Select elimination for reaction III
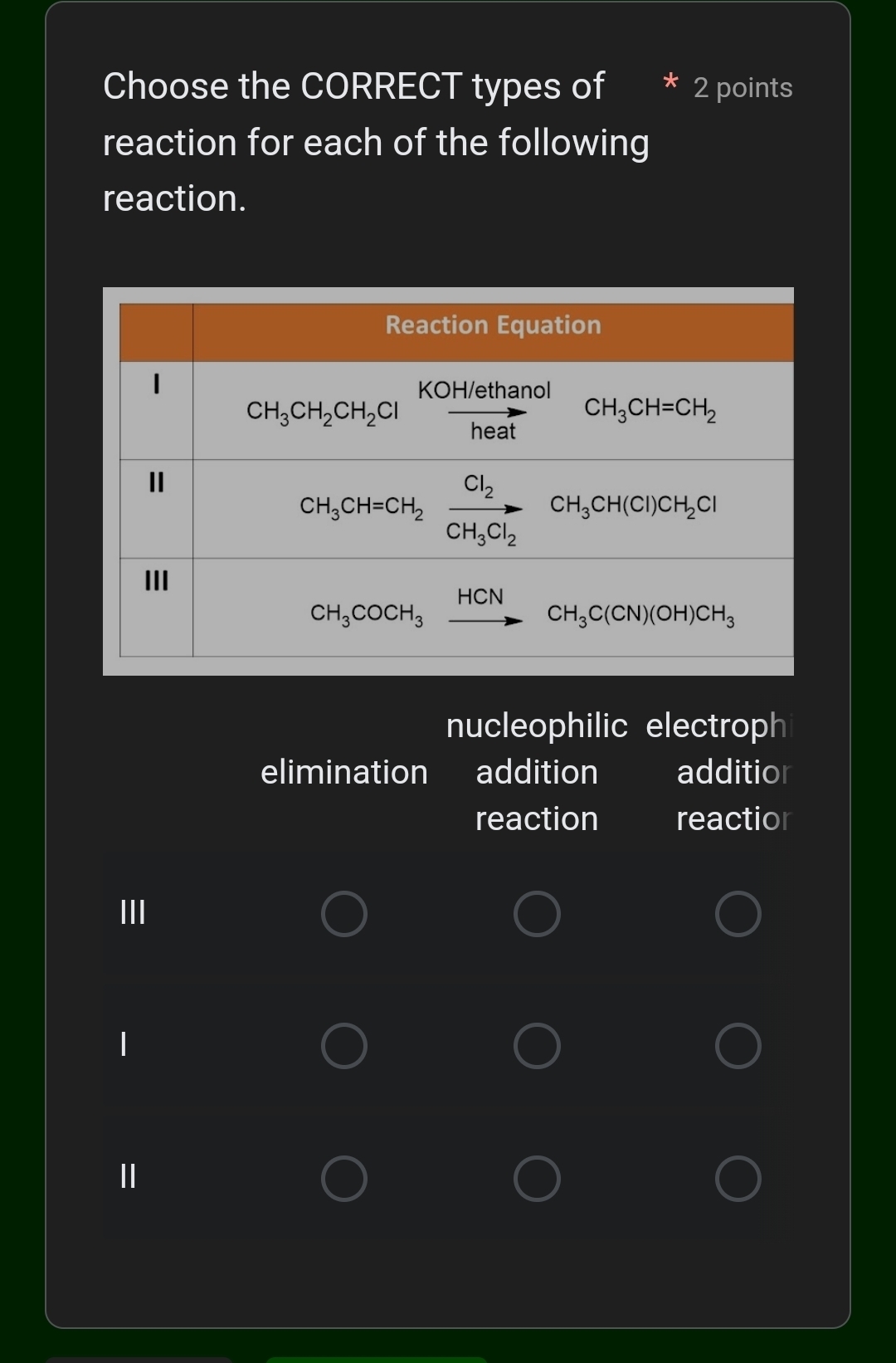 (344, 914)
